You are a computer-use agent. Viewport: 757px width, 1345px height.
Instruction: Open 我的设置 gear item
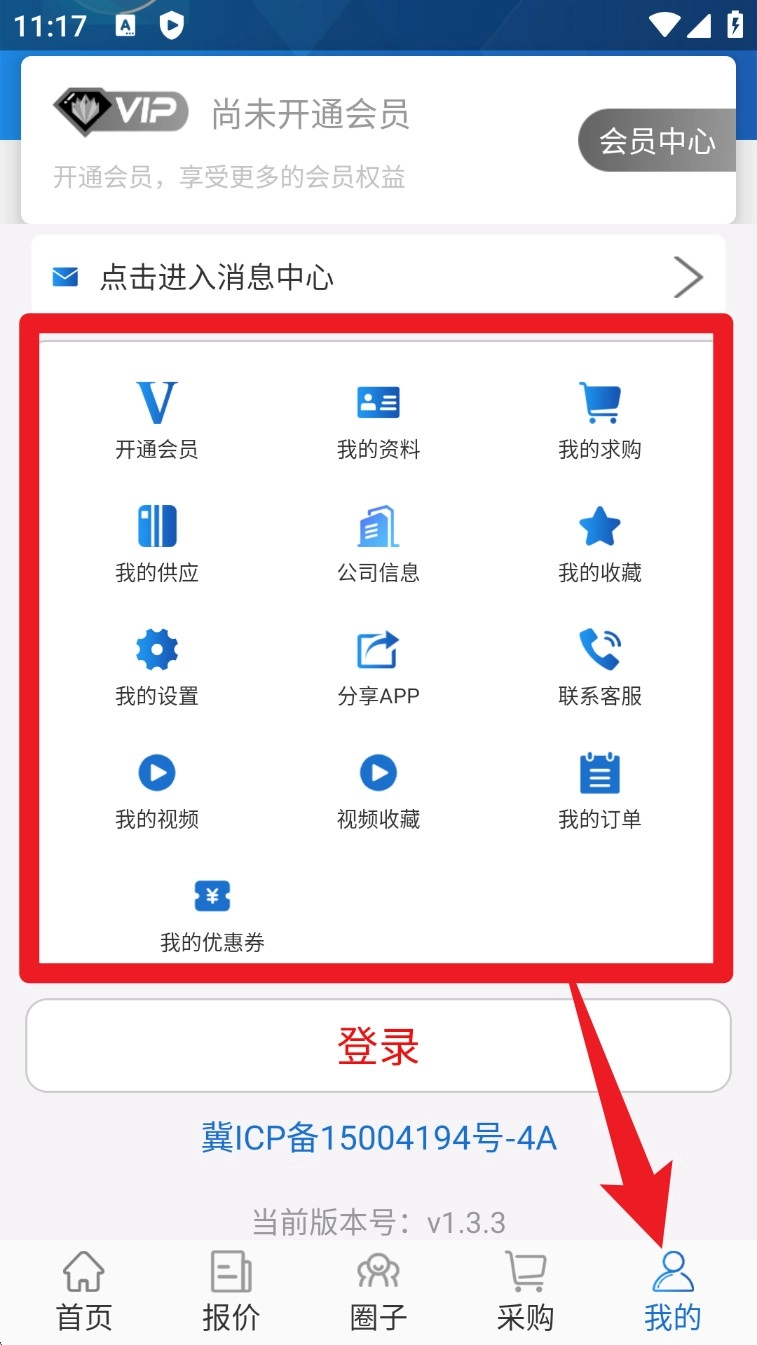157,666
